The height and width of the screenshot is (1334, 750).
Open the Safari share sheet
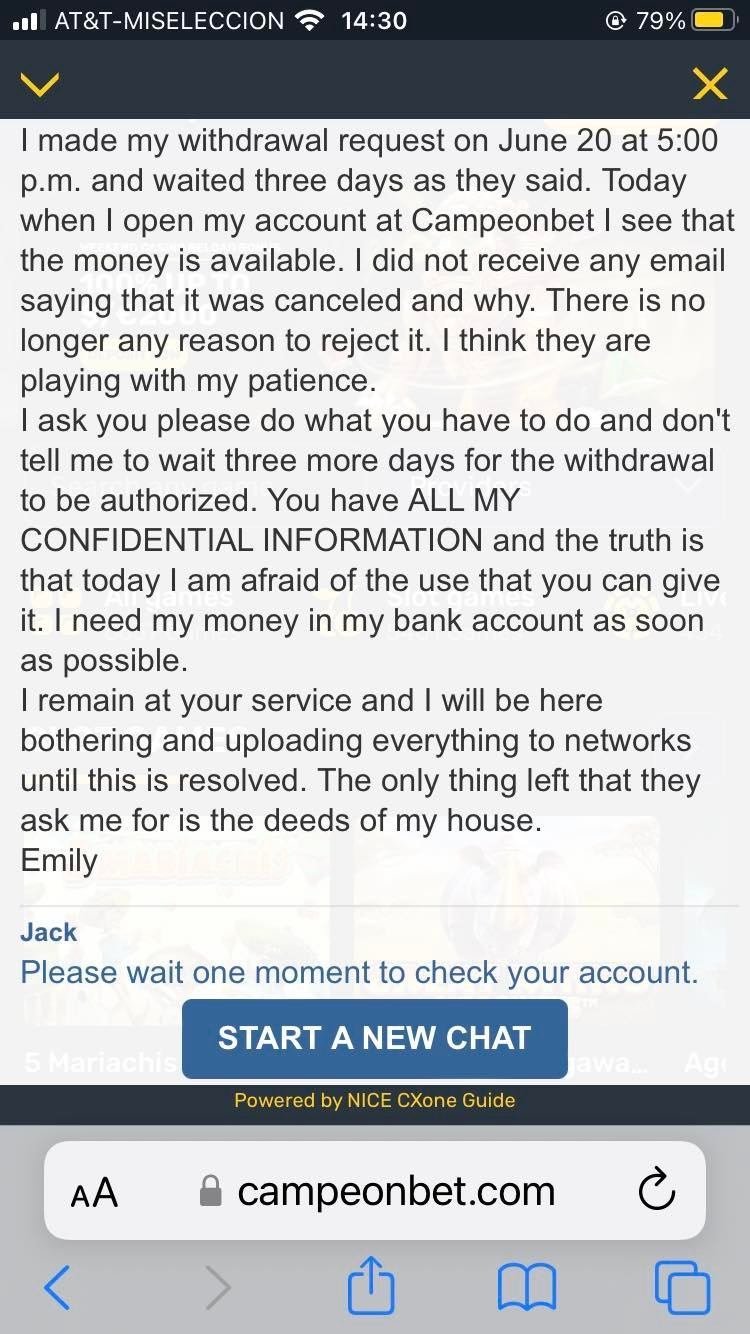[371, 1287]
